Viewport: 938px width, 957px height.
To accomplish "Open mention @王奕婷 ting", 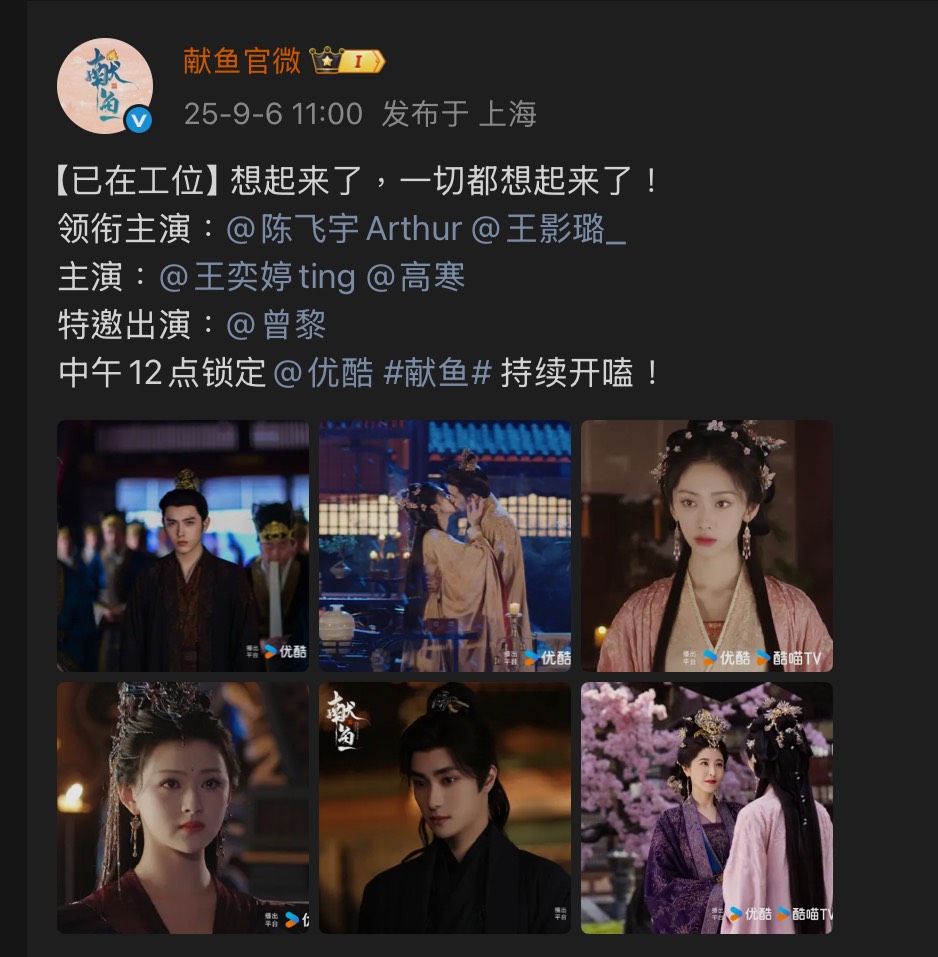I will pyautogui.click(x=257, y=277).
